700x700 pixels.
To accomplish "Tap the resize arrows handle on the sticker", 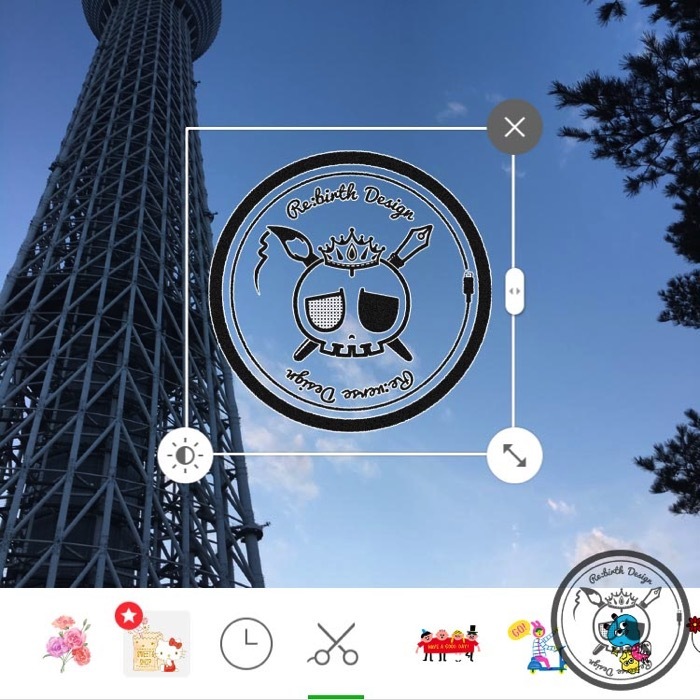I will tap(514, 455).
